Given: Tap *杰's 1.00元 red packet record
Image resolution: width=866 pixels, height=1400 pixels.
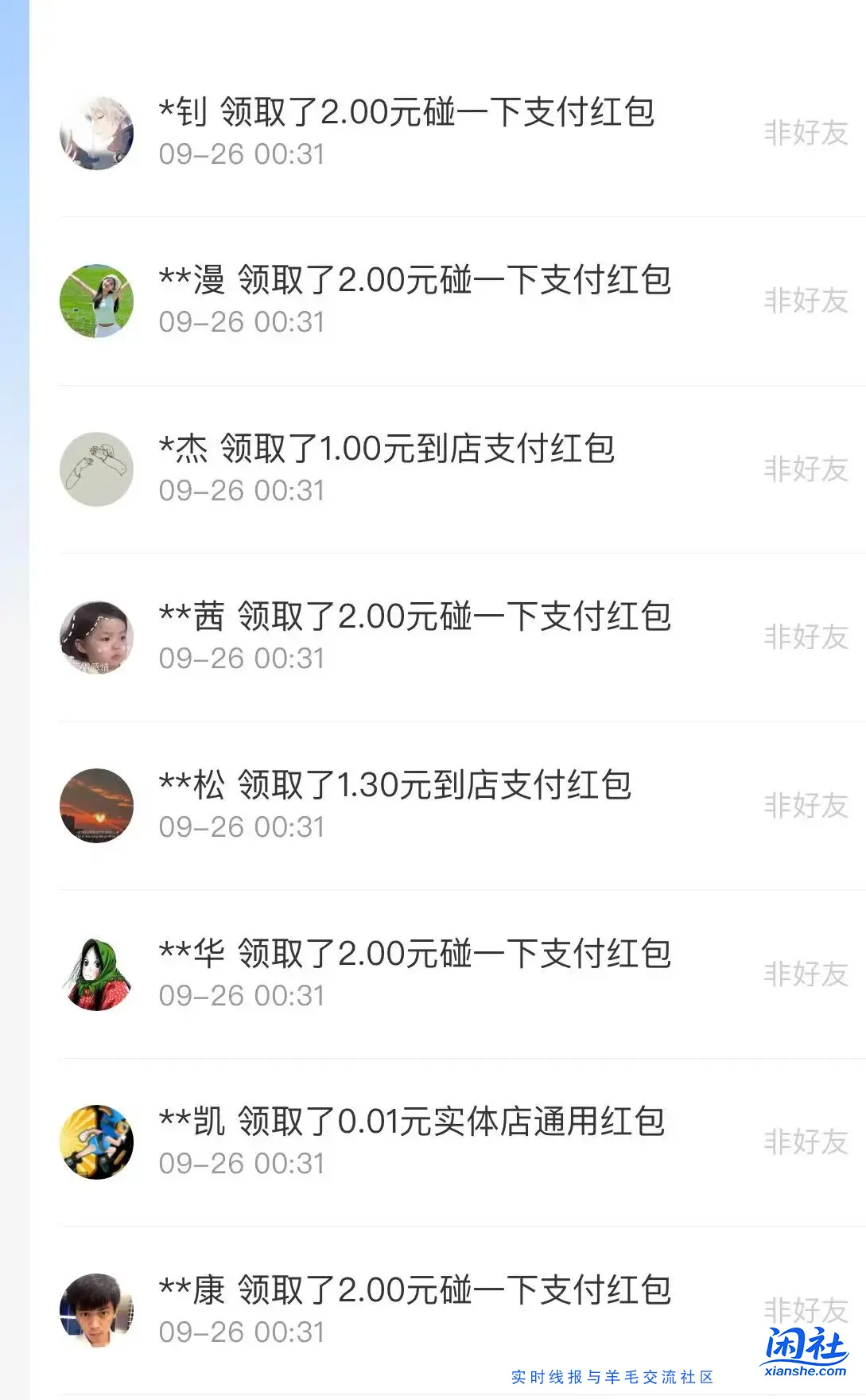Looking at the screenshot, I should pos(386,468).
